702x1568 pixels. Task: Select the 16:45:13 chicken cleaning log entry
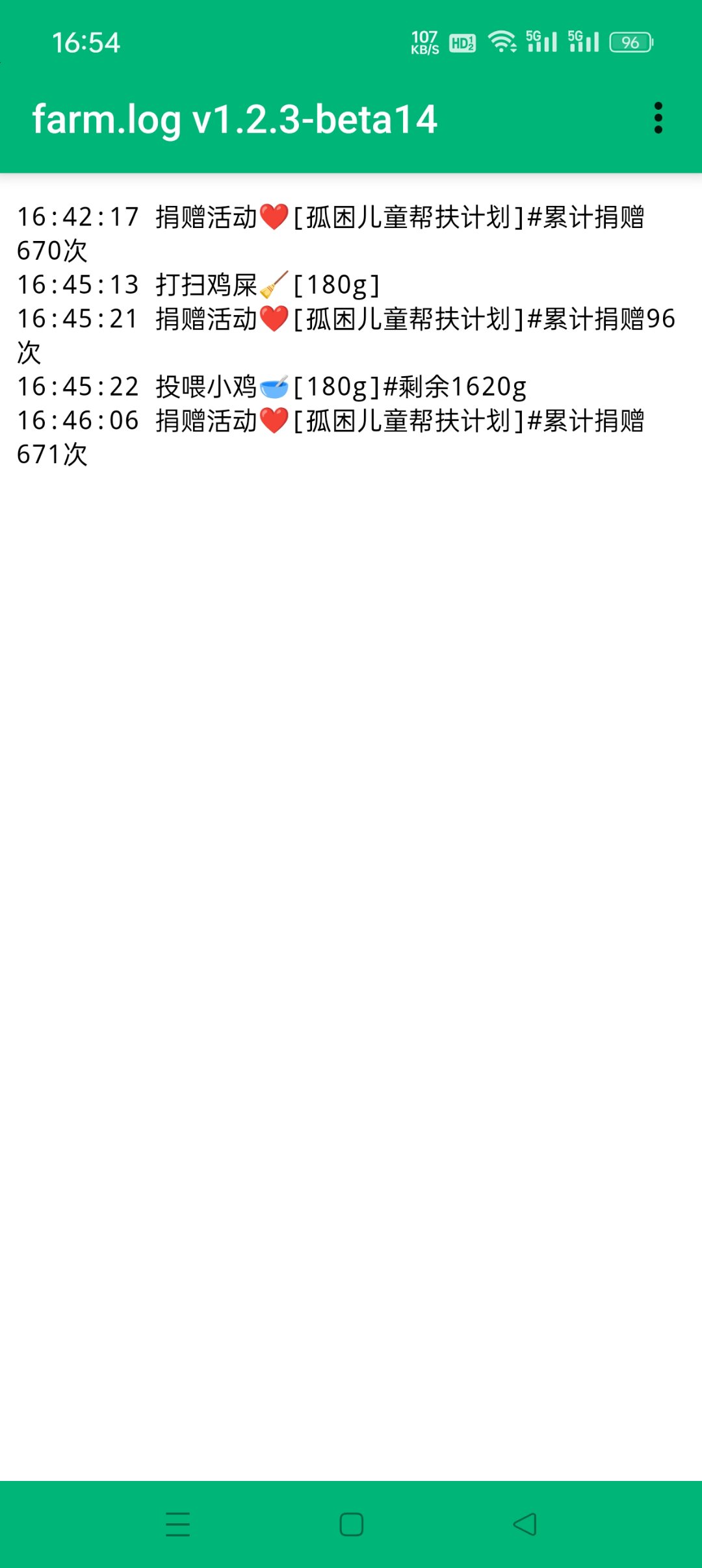coord(195,285)
